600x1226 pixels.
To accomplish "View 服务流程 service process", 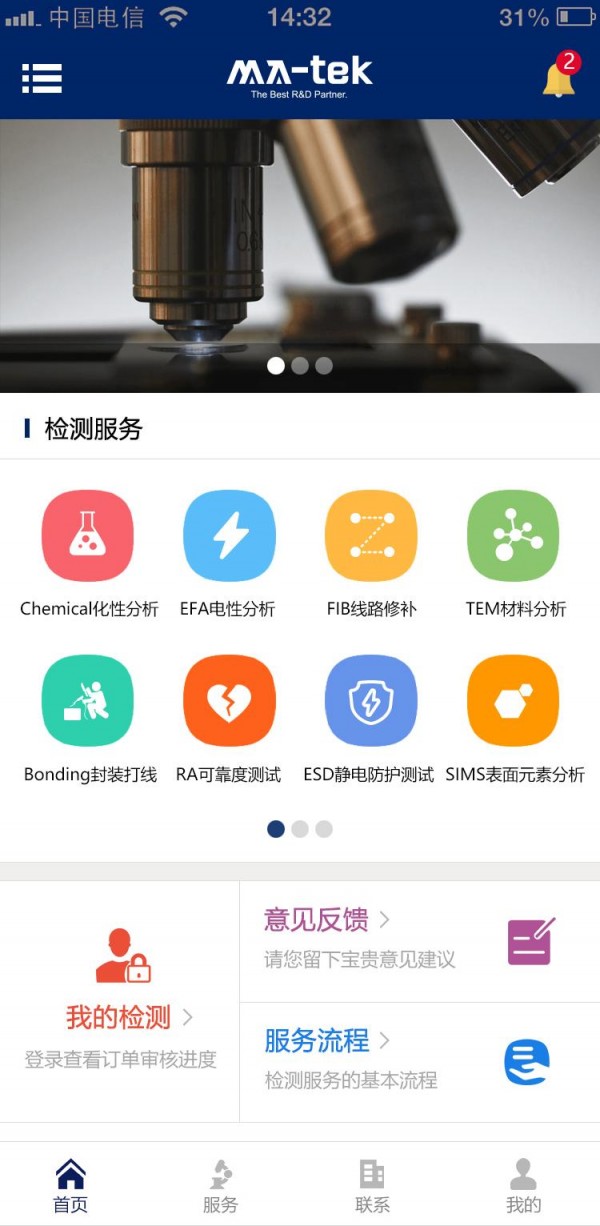I will 418,1061.
